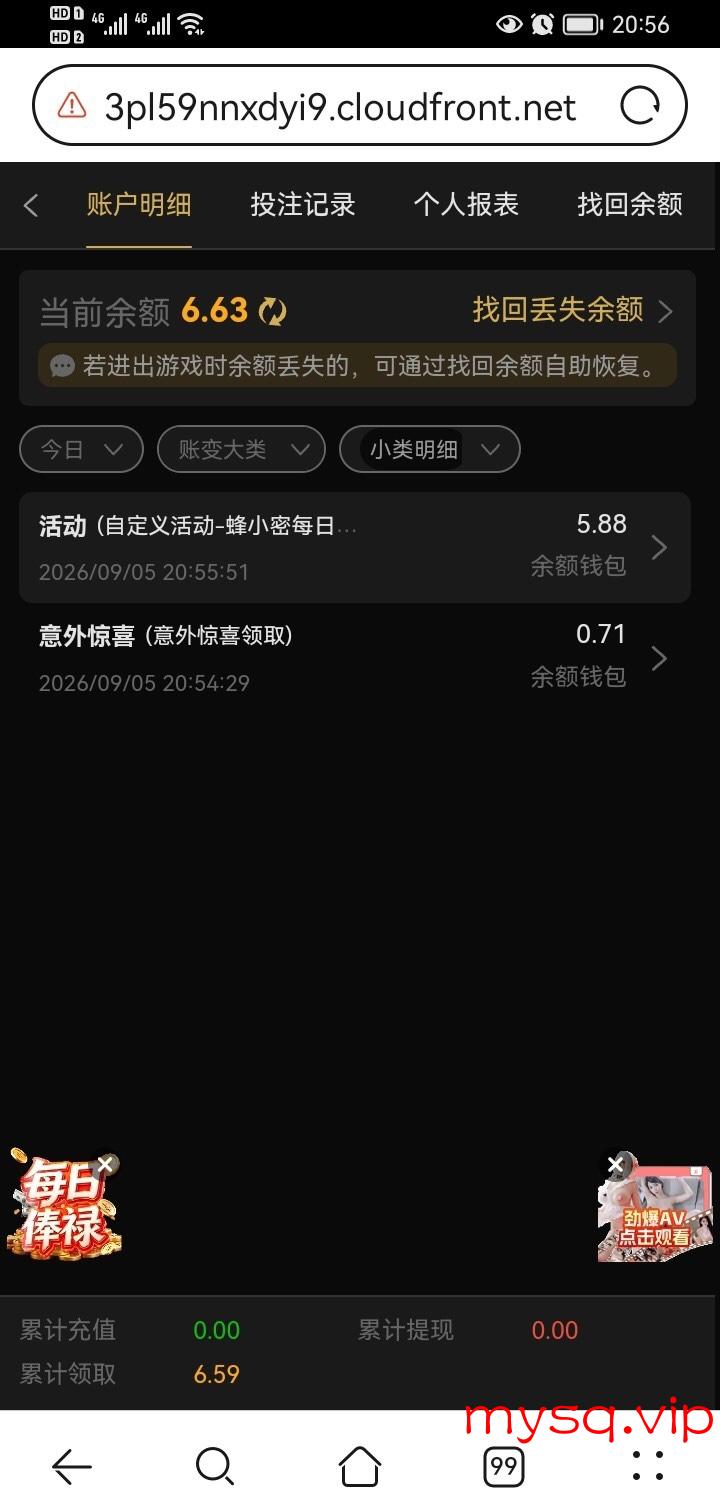The height and width of the screenshot is (1492, 720).
Task: Switch to the 找回余额 tab
Action: pyautogui.click(x=630, y=205)
